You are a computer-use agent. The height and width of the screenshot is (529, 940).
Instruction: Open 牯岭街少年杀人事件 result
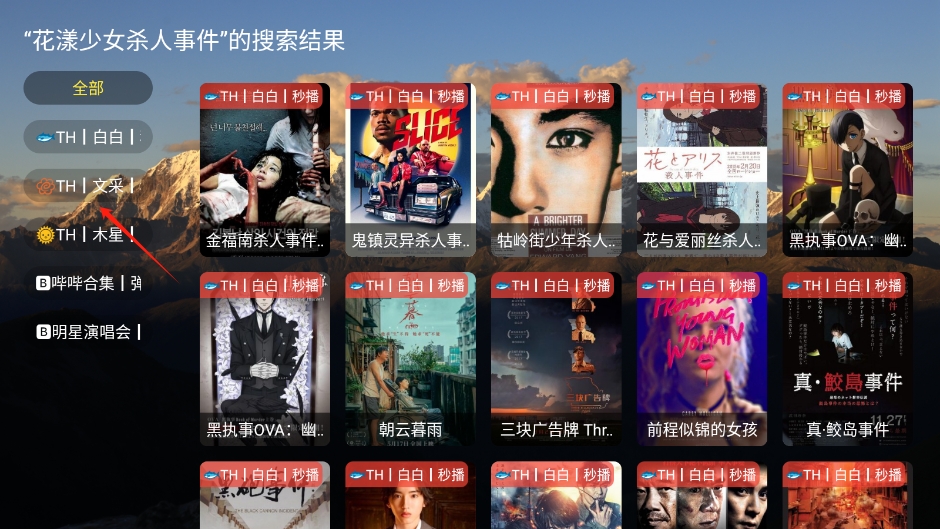(x=556, y=170)
